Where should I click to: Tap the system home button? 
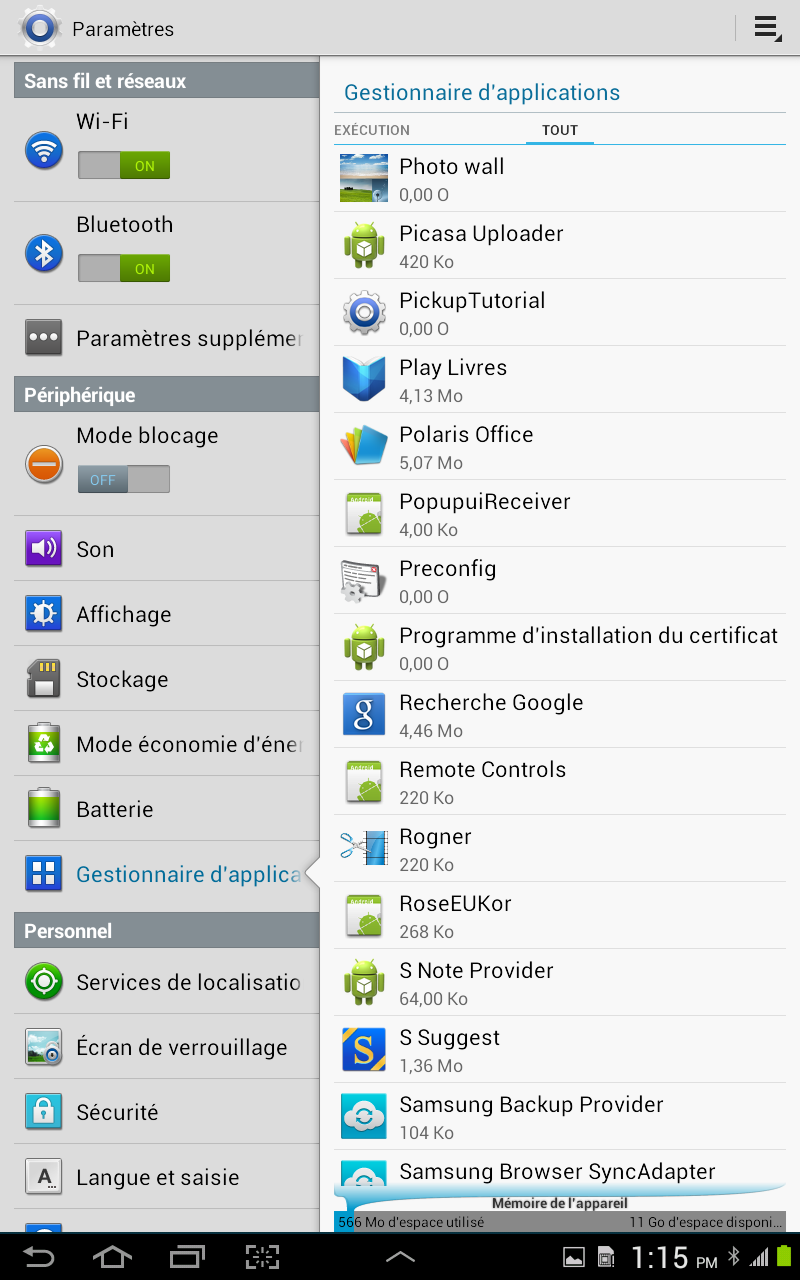click(112, 1257)
